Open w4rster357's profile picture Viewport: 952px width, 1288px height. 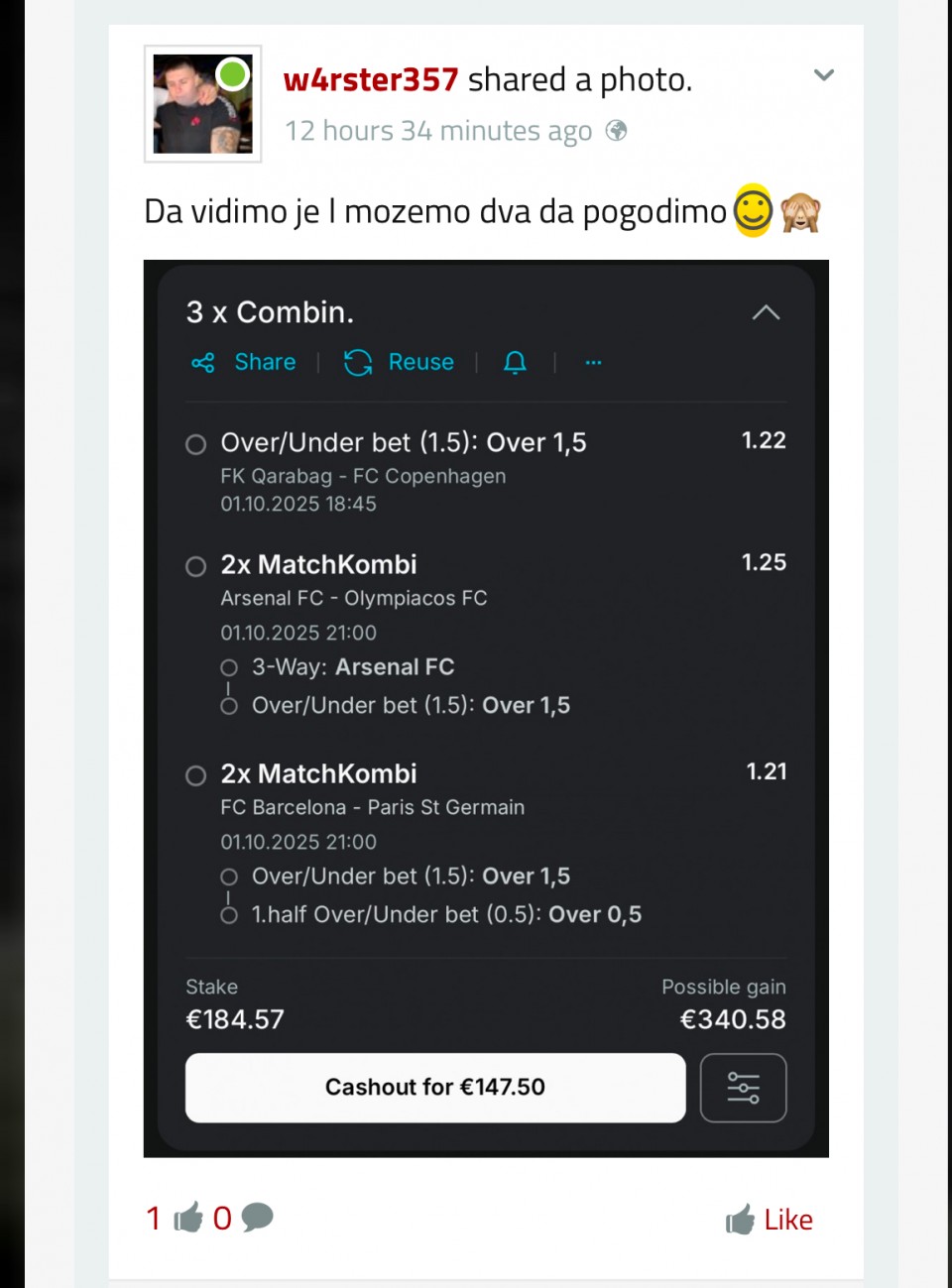202,104
